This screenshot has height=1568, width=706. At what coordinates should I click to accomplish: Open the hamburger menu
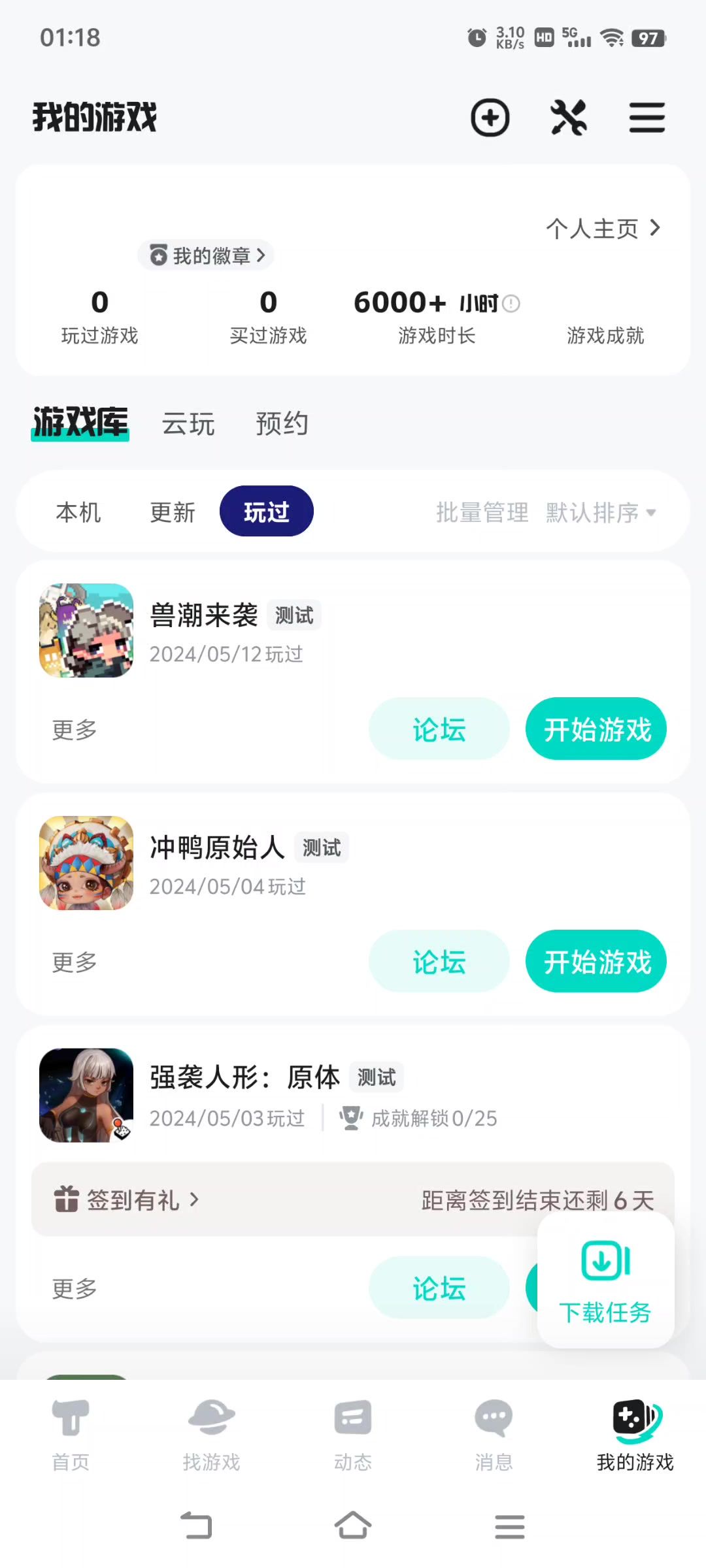647,118
